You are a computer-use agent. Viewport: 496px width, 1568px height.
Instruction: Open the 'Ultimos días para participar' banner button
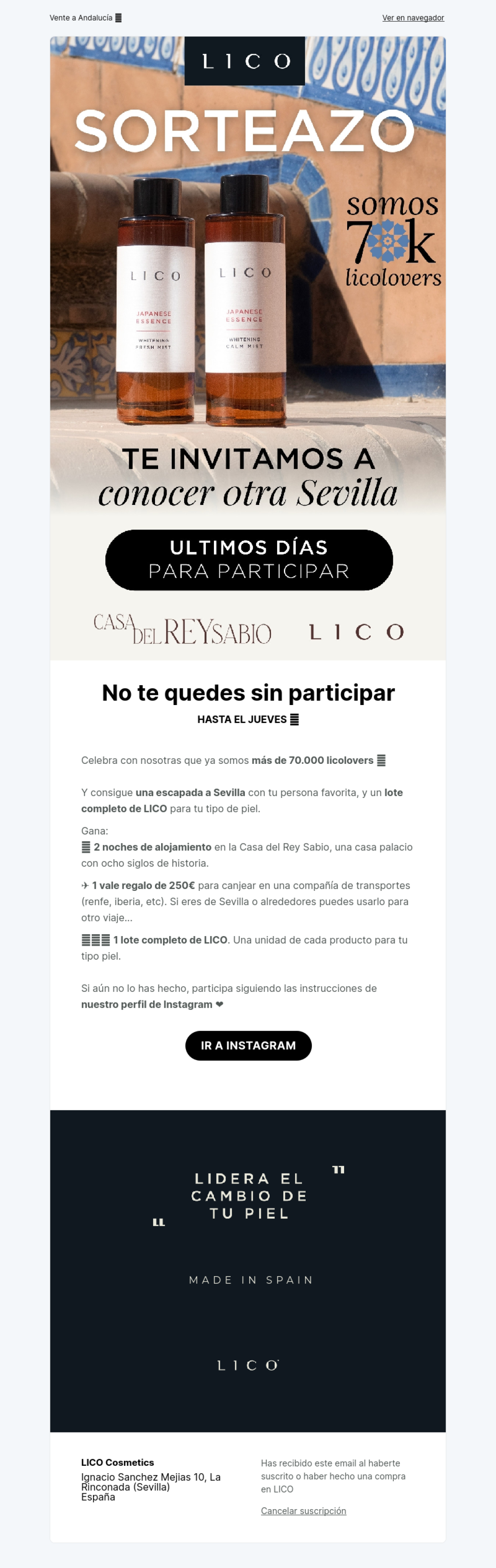coord(249,559)
